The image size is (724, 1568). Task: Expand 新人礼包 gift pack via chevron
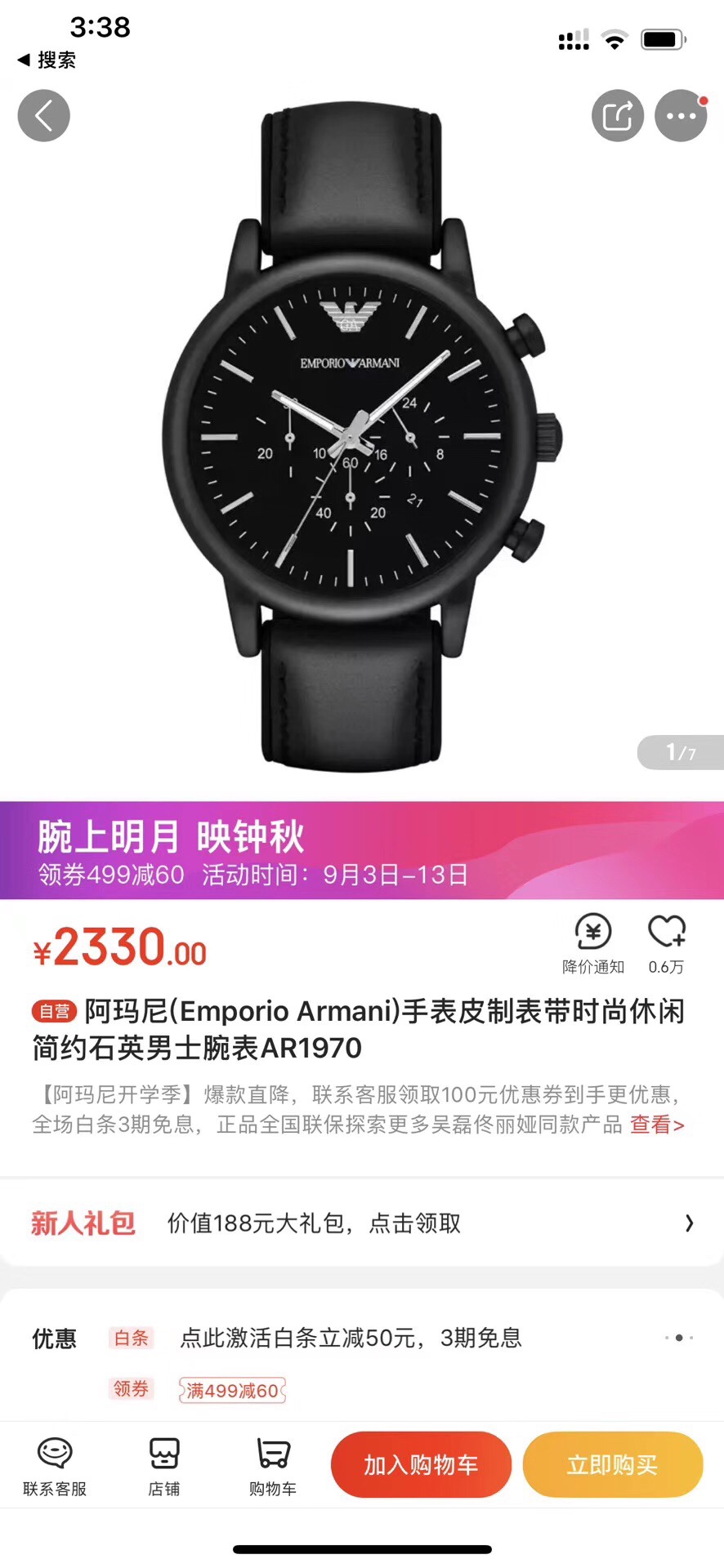click(688, 1223)
